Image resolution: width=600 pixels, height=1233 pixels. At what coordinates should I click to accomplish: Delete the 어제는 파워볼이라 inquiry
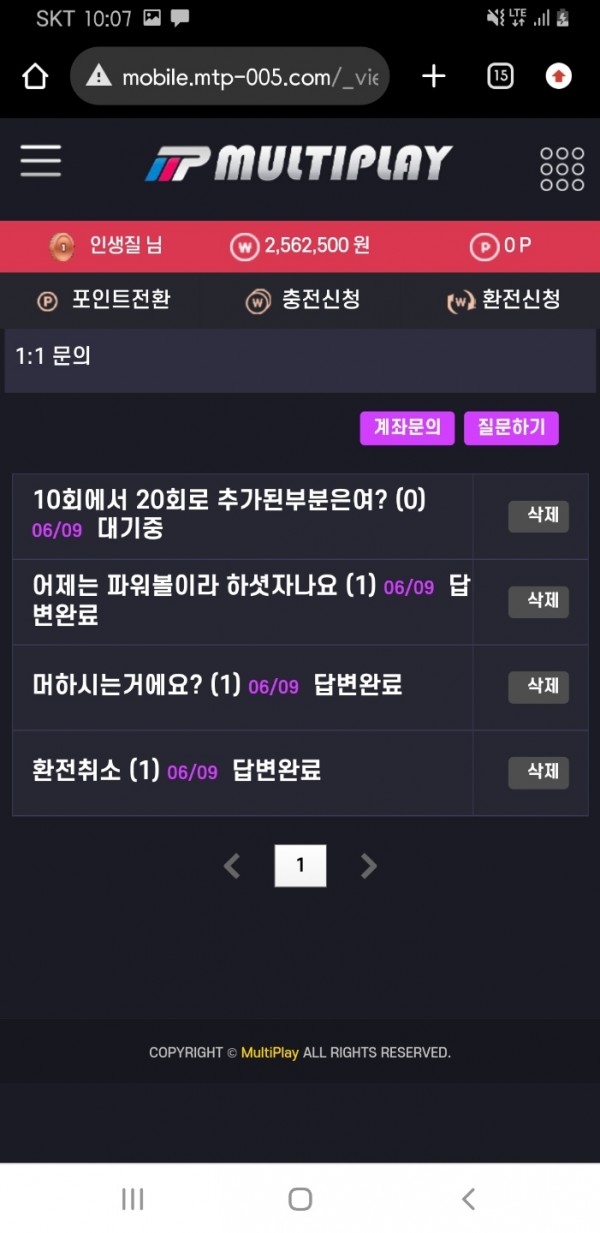539,601
